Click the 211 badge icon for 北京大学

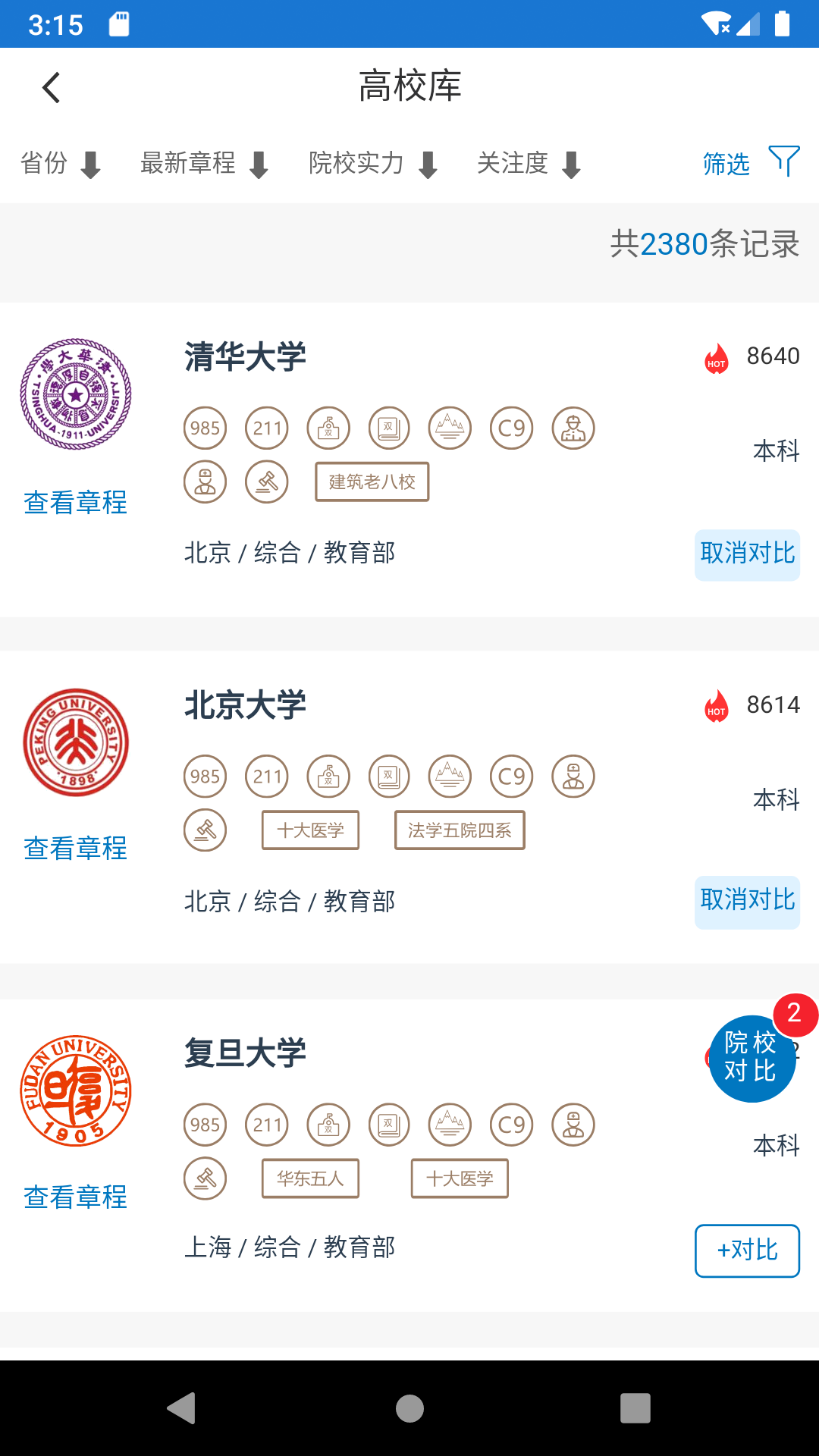tap(266, 776)
